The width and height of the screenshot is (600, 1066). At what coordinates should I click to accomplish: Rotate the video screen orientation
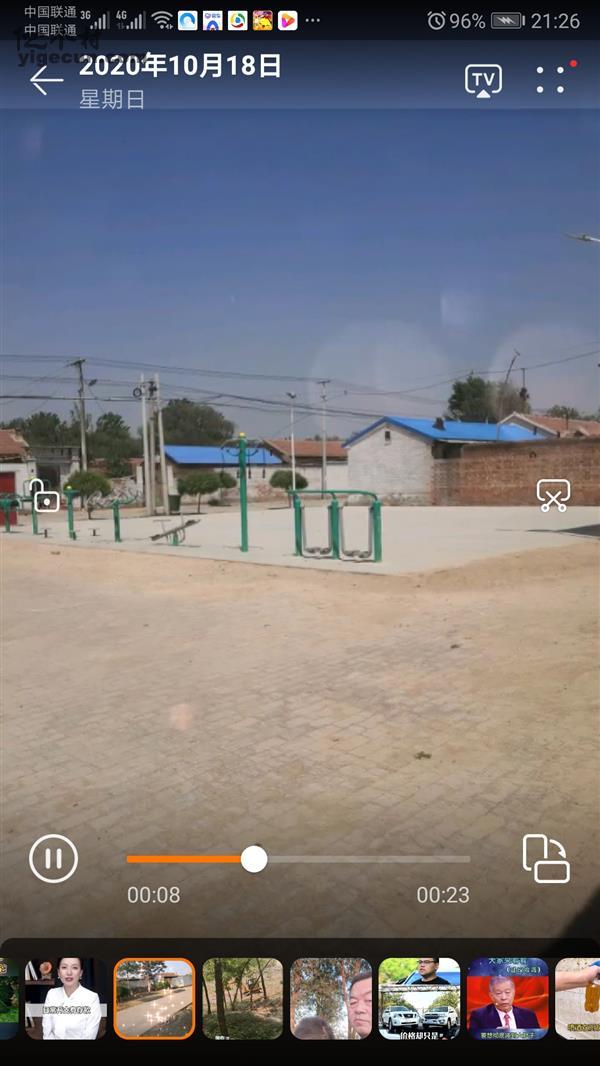[546, 858]
